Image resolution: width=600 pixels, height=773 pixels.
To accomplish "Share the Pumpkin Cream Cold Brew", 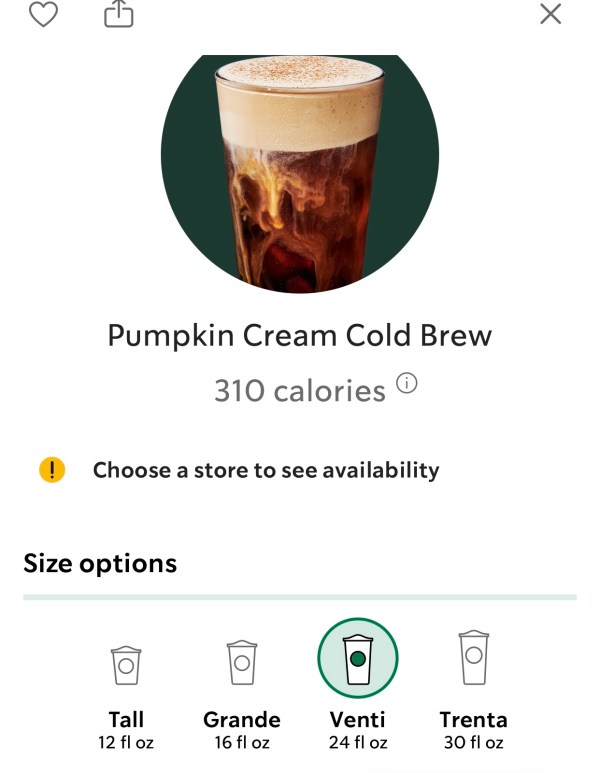I will point(119,14).
